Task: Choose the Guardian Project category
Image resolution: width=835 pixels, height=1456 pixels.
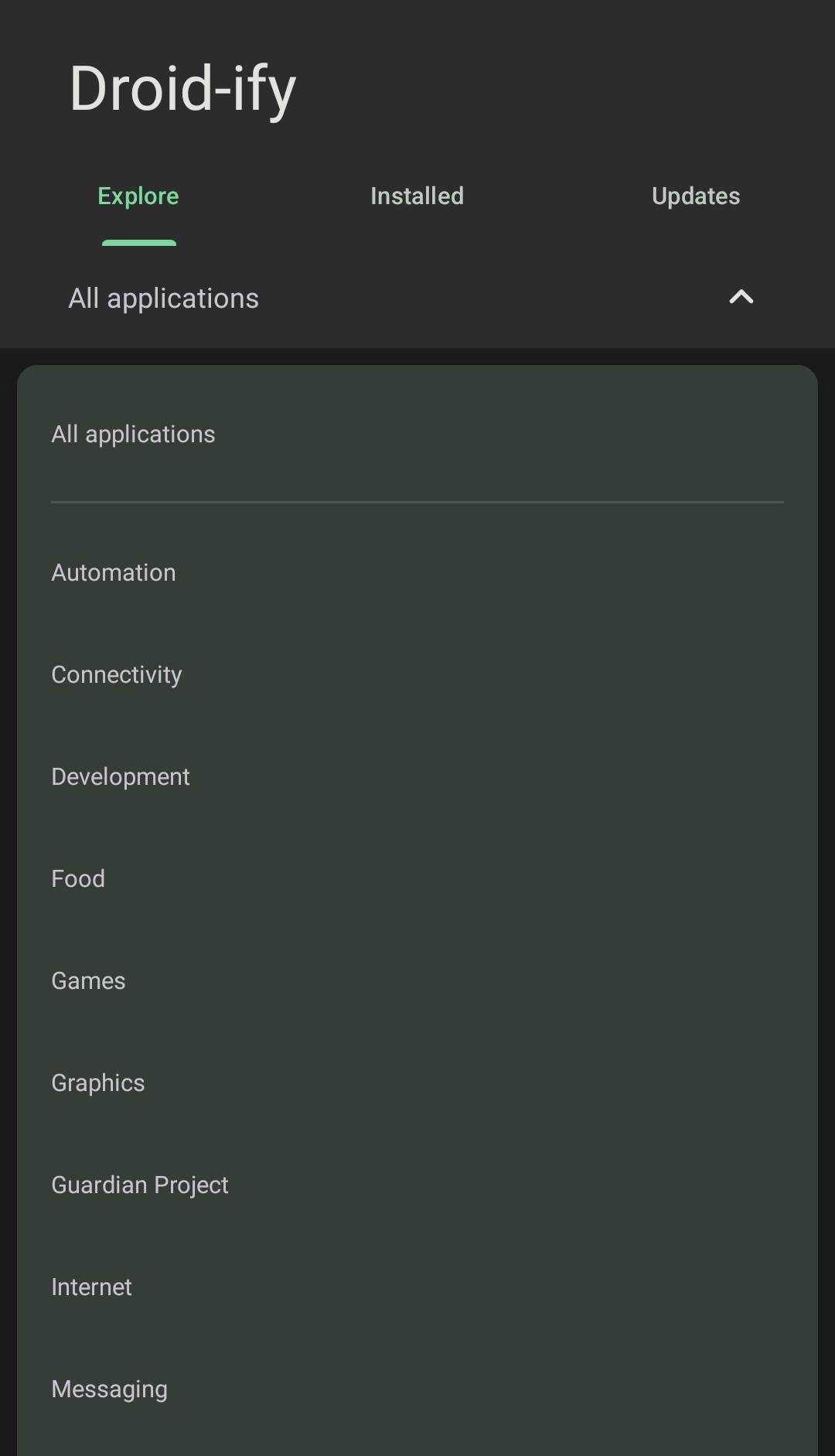Action: [139, 1185]
